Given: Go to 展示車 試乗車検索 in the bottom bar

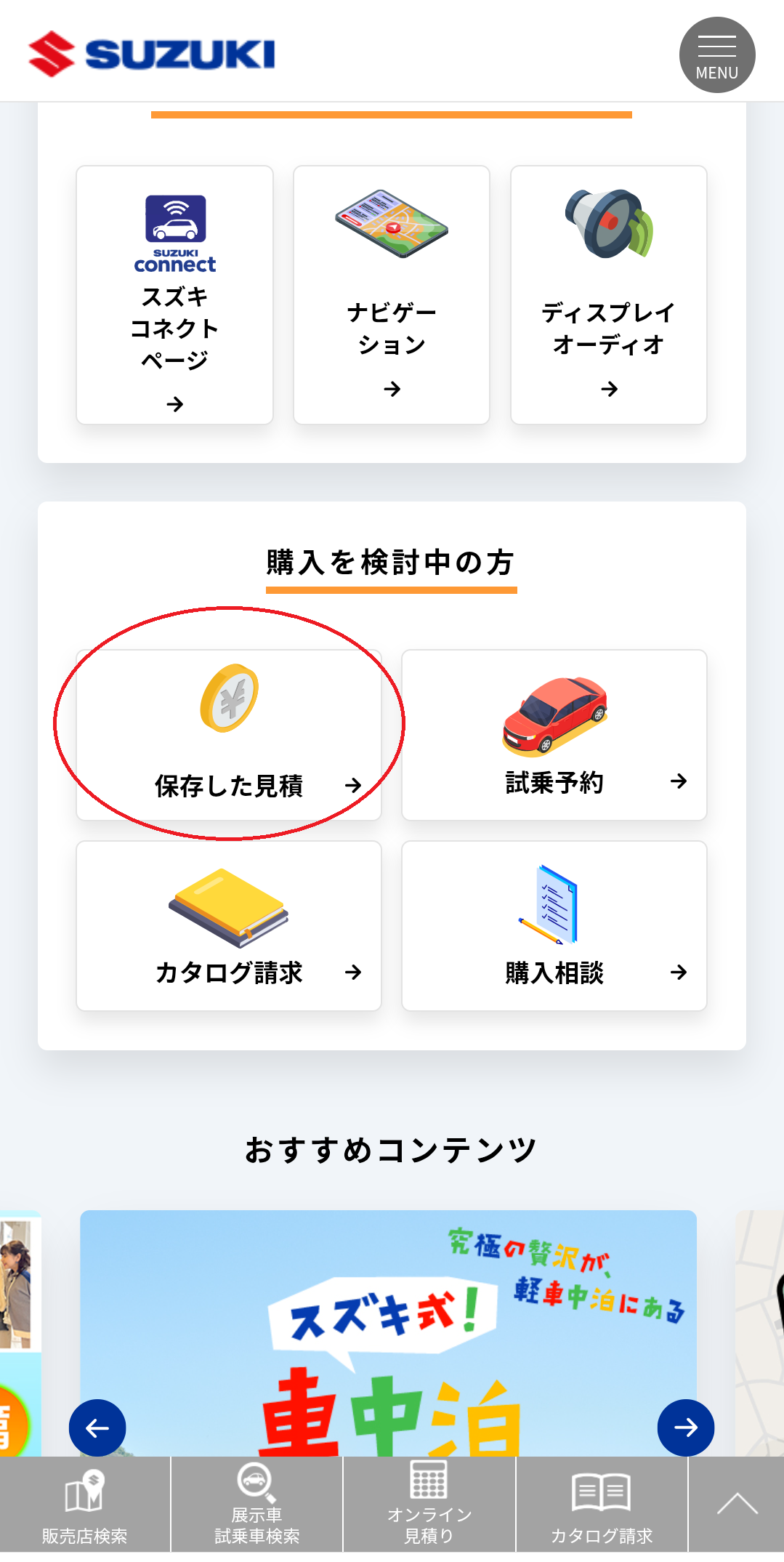Looking at the screenshot, I should pyautogui.click(x=256, y=1505).
